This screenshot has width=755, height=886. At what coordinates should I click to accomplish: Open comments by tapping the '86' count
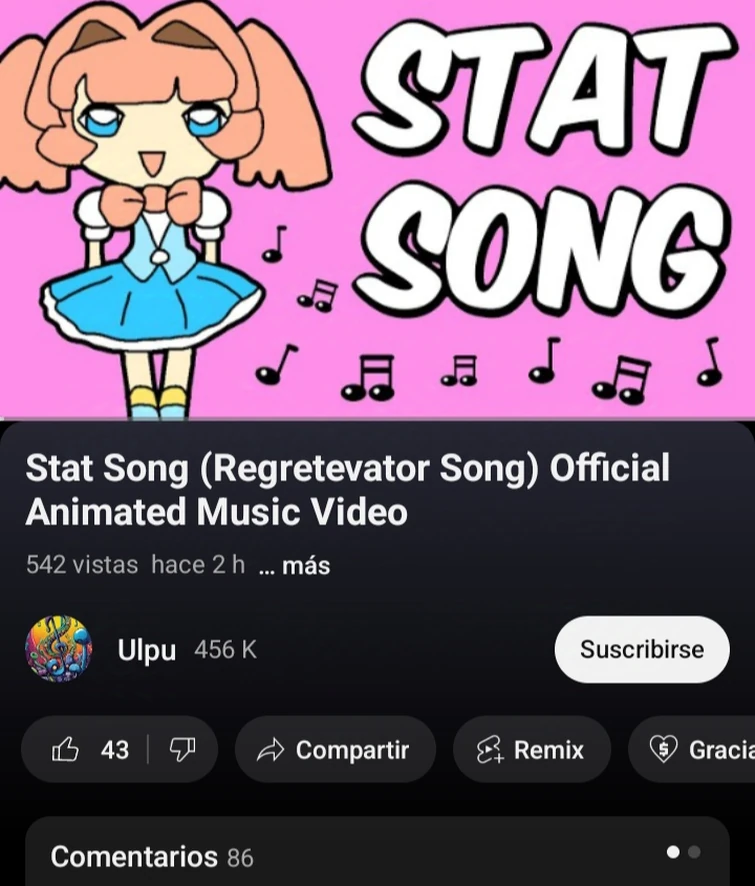238,858
